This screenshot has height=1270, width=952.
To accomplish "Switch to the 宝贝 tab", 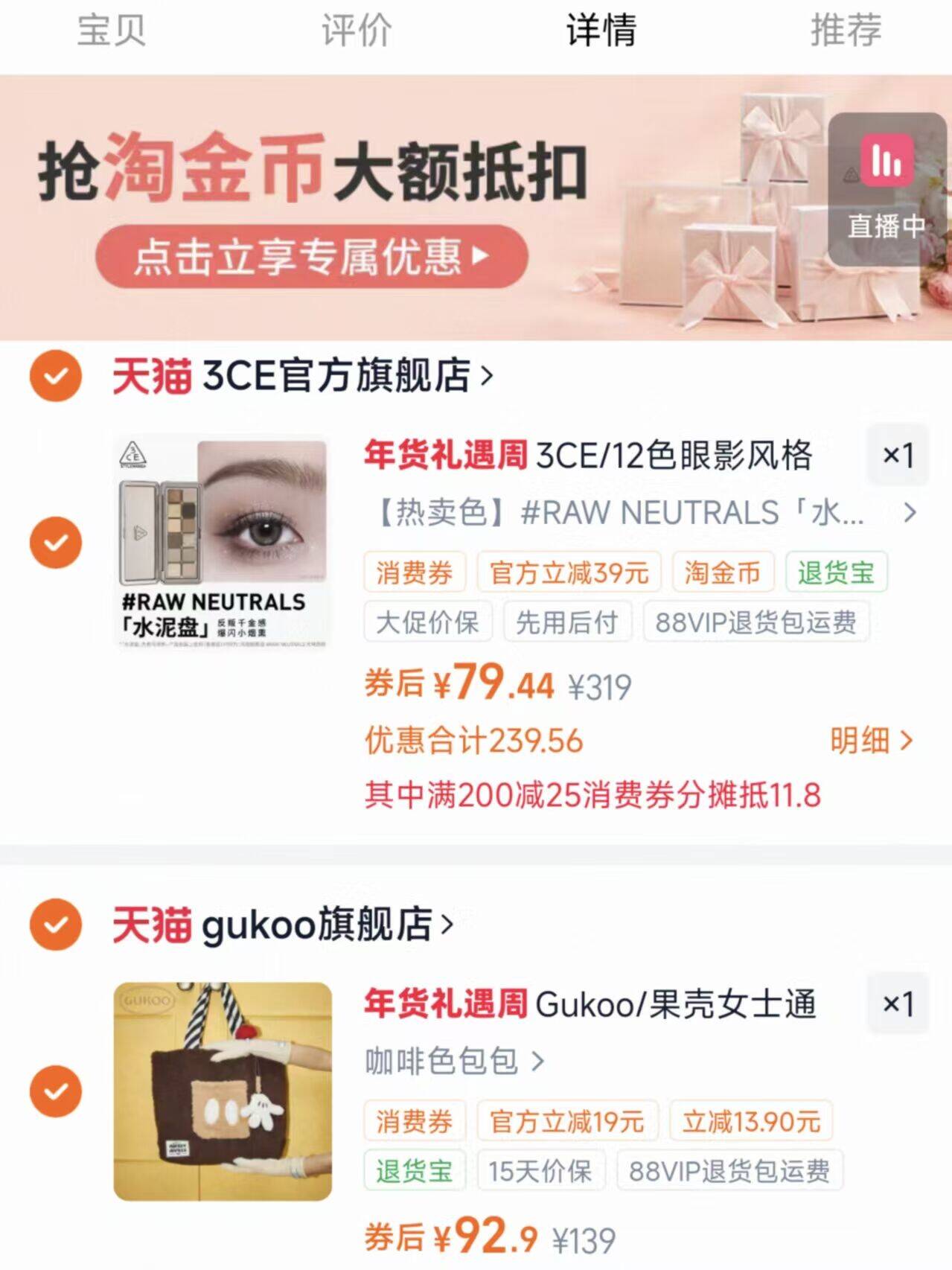I will tap(112, 31).
